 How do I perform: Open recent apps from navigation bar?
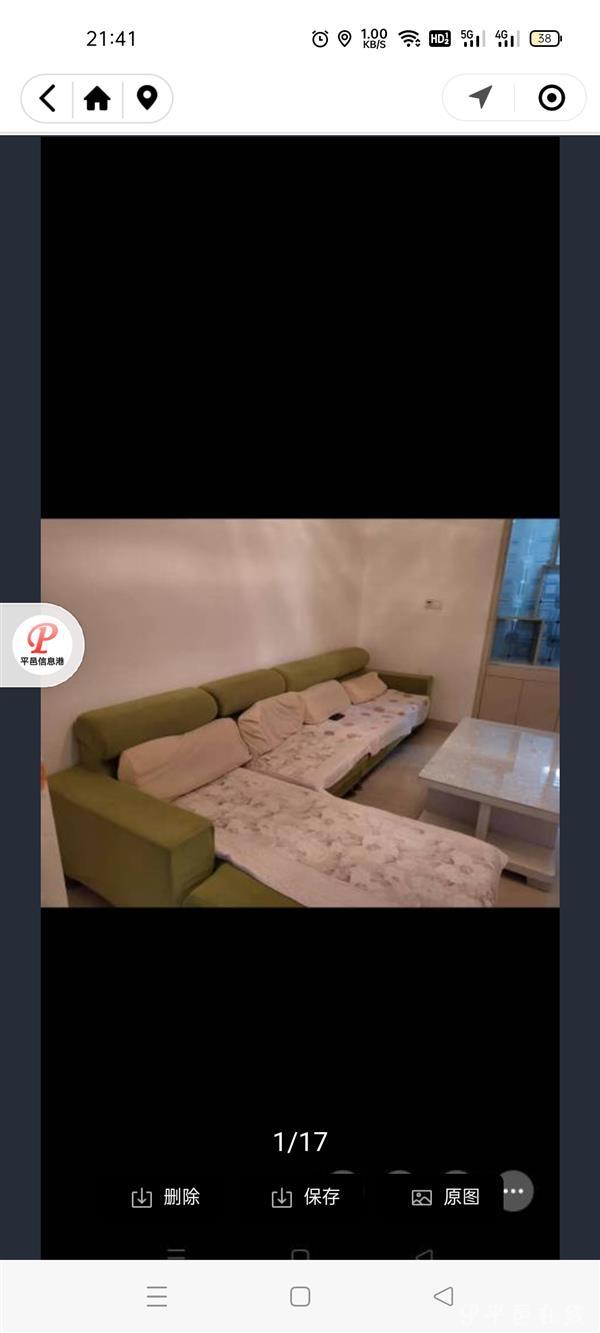157,1297
